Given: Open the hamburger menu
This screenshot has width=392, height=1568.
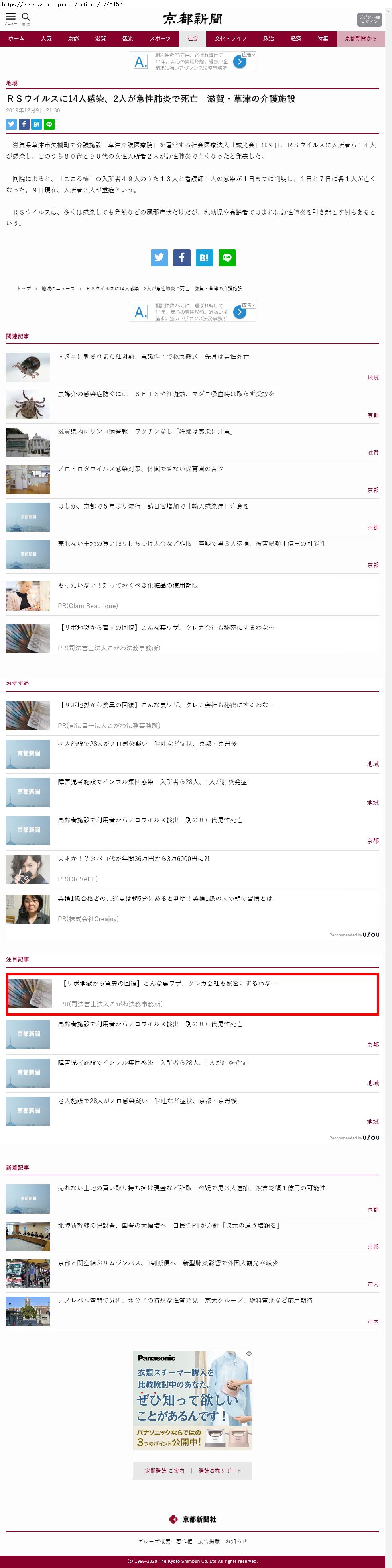Looking at the screenshot, I should [x=10, y=18].
